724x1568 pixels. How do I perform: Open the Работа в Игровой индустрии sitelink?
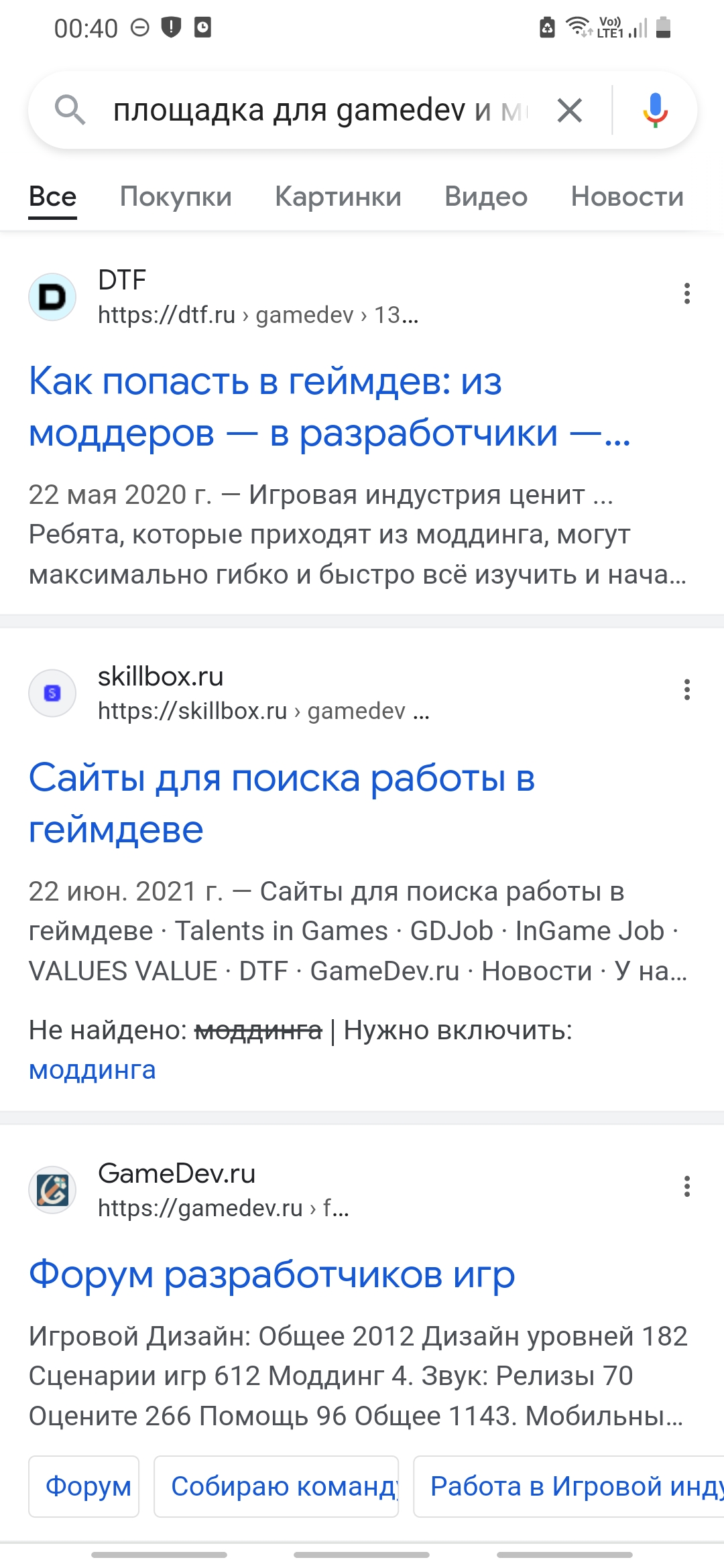[568, 1486]
